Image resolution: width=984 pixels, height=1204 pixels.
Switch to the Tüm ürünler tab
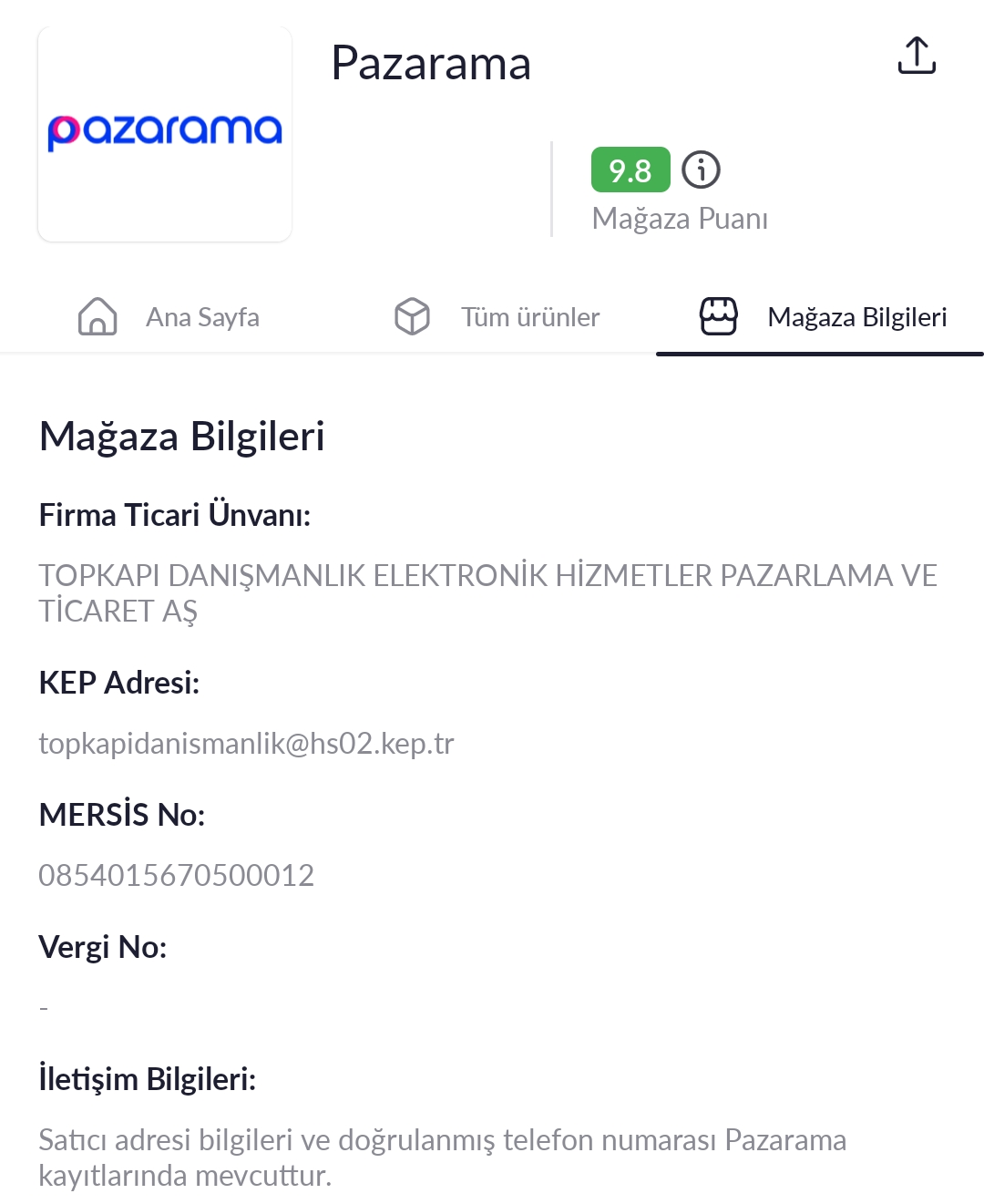click(497, 317)
